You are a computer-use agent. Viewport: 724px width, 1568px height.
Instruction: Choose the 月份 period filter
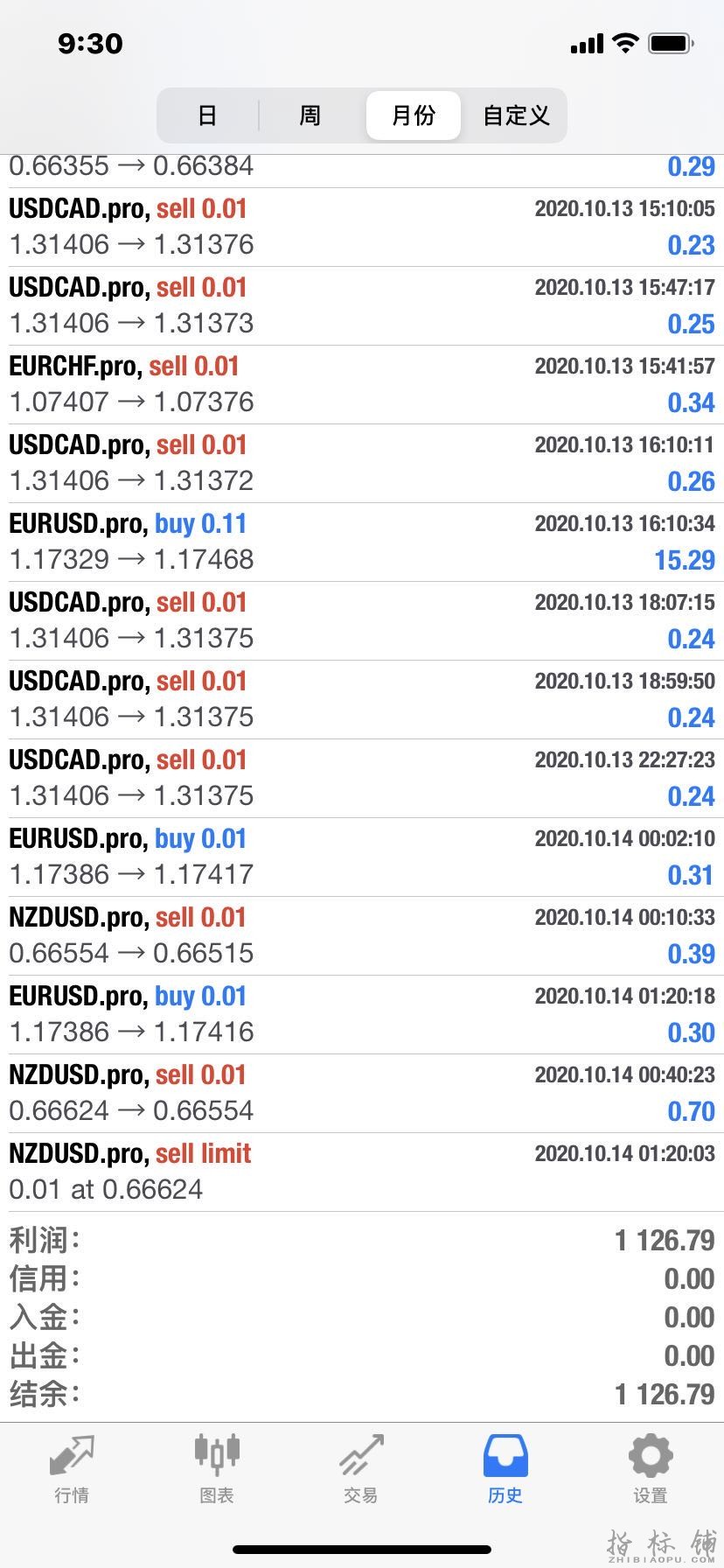point(414,115)
